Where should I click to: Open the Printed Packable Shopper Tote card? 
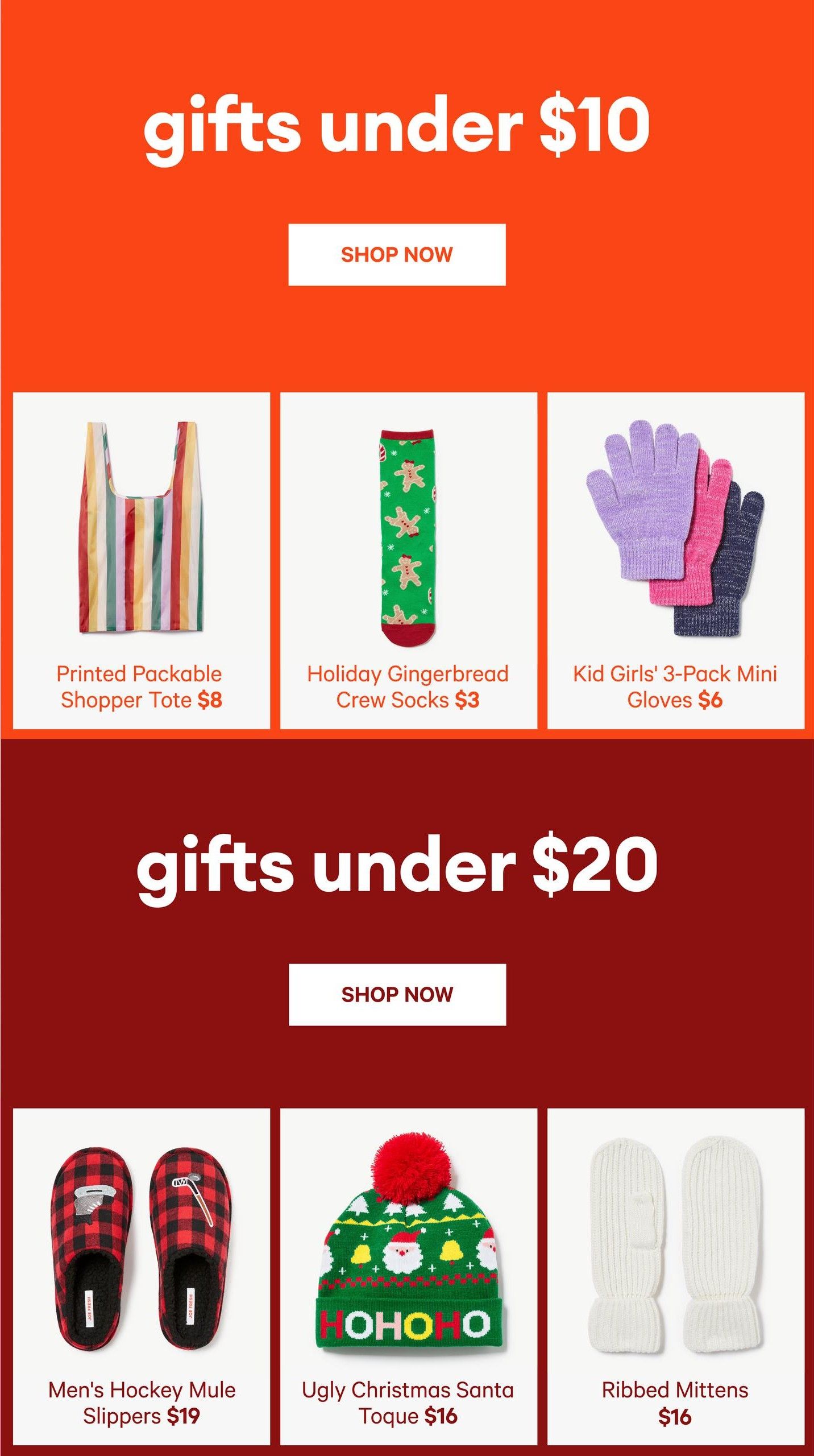(x=142, y=560)
